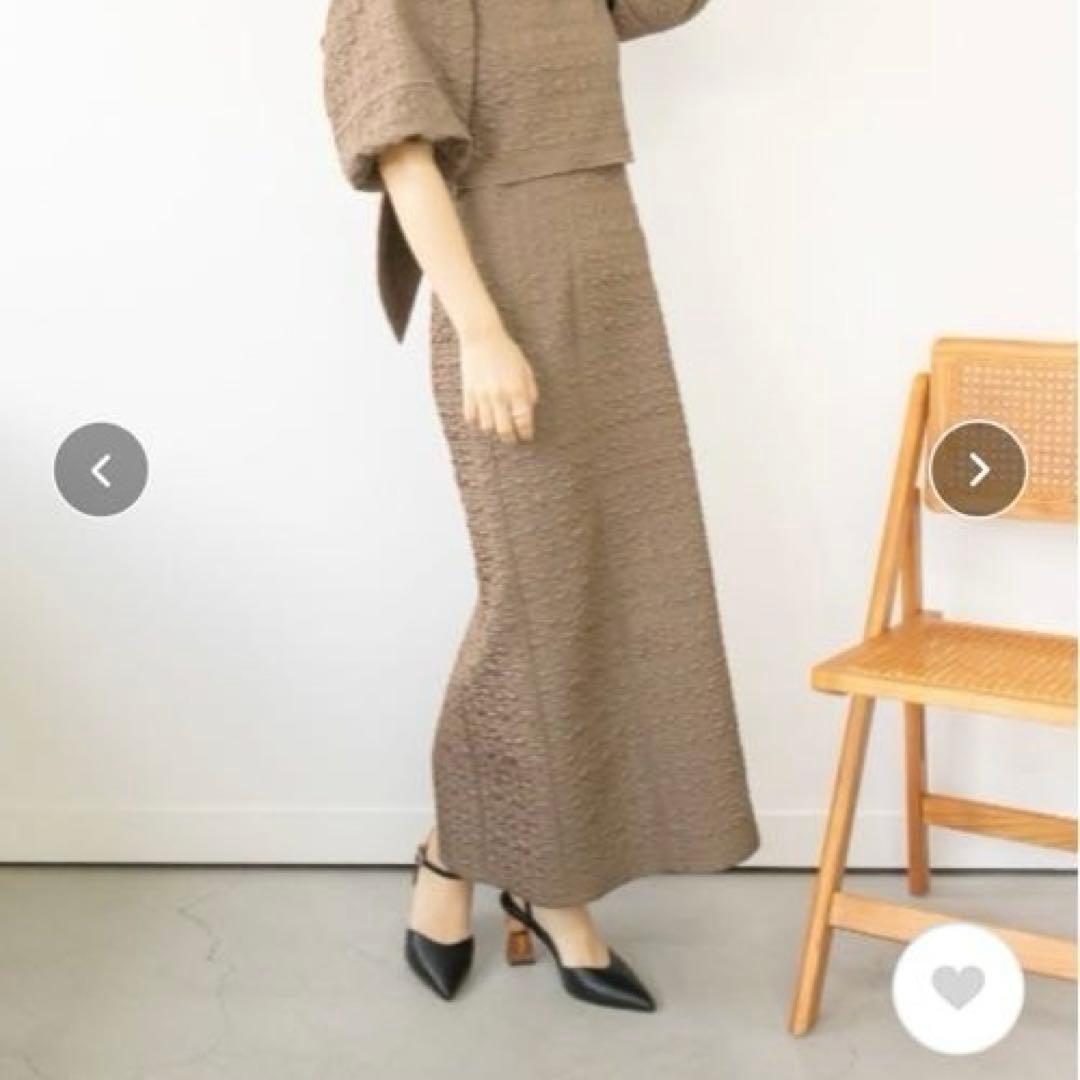Go to the previous product photo
The width and height of the screenshot is (1080, 1080).
click(x=101, y=470)
